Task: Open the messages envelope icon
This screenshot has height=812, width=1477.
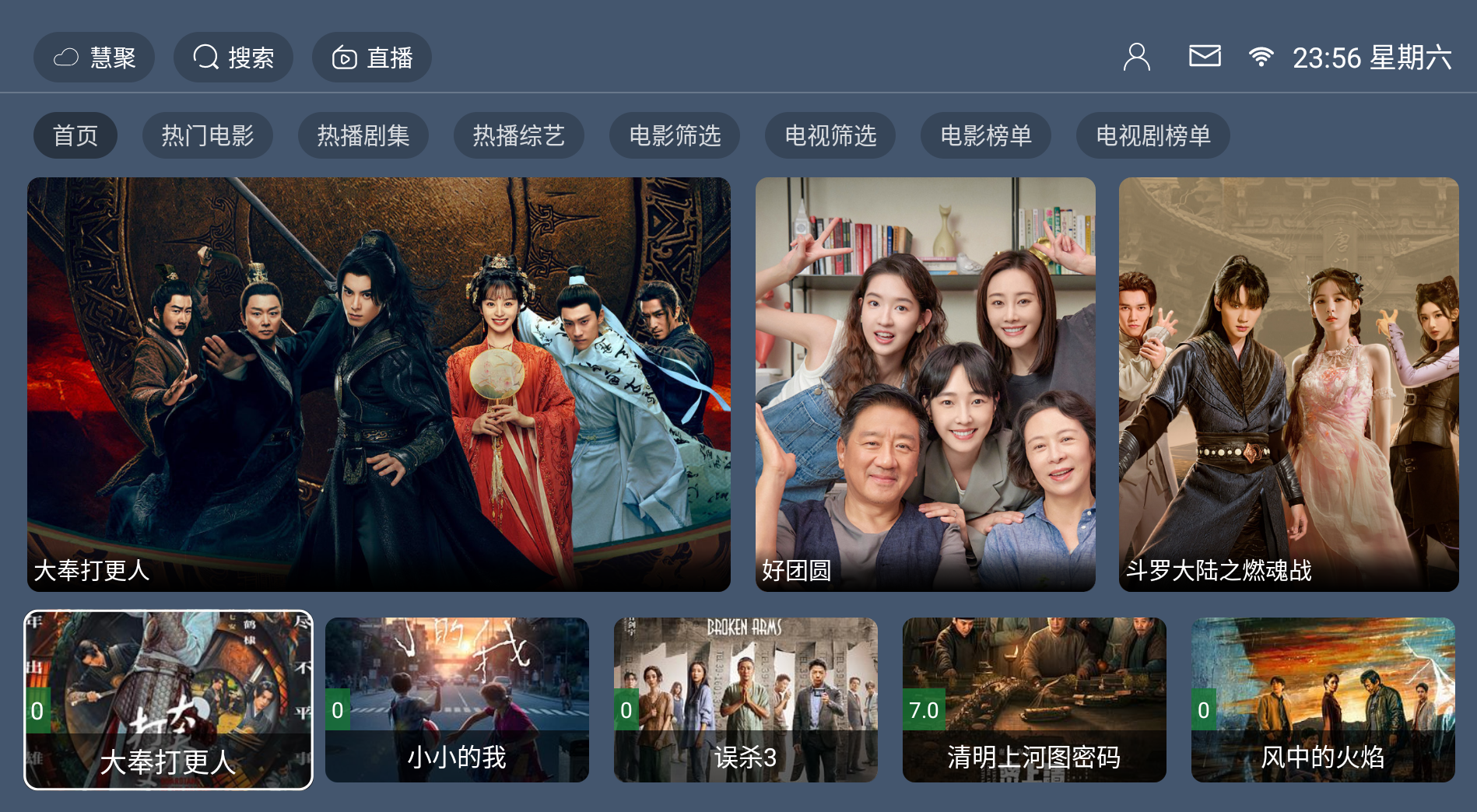Action: coord(1205,56)
